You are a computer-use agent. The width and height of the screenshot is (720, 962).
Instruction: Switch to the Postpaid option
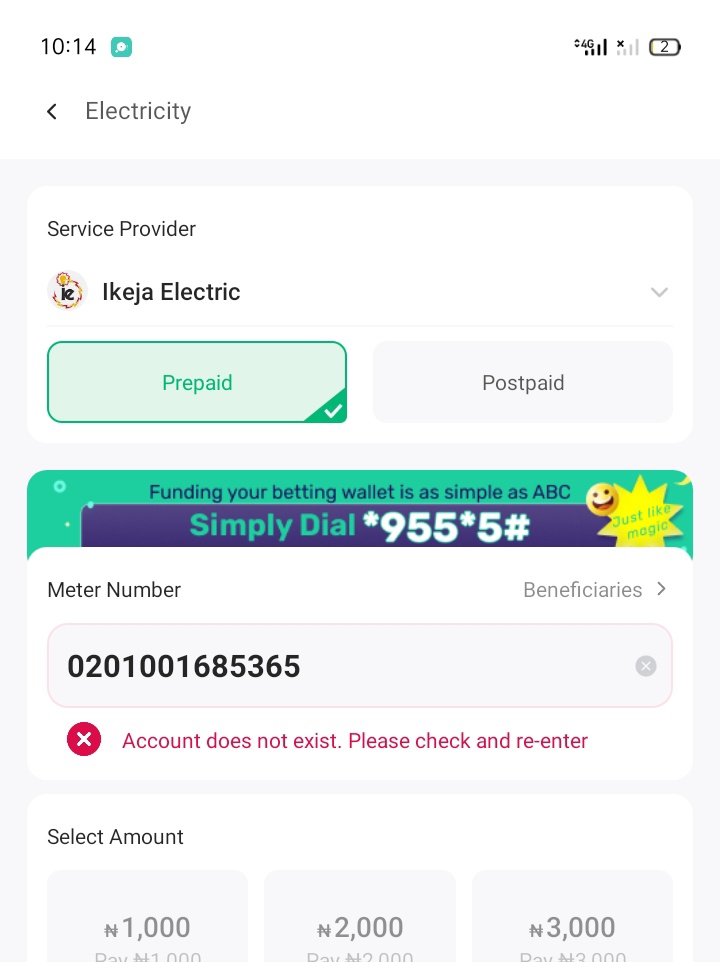(522, 383)
